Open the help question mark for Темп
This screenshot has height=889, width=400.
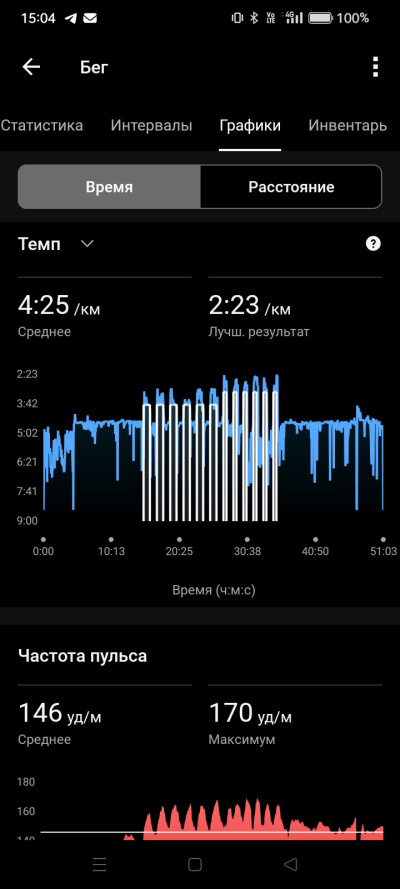(x=373, y=244)
